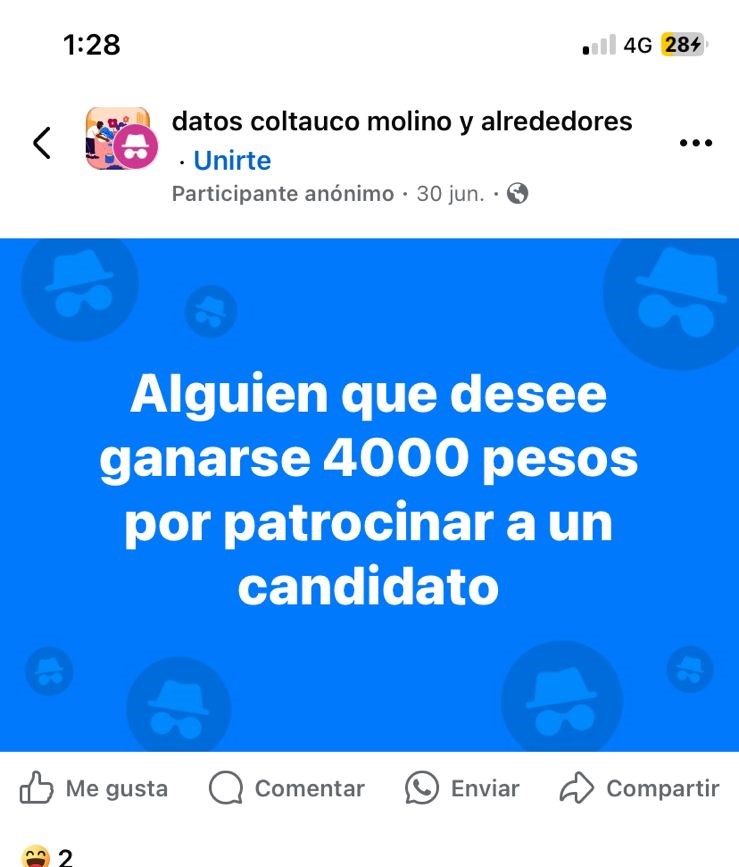
Task: View the list of post reactions
Action: (x=48, y=856)
